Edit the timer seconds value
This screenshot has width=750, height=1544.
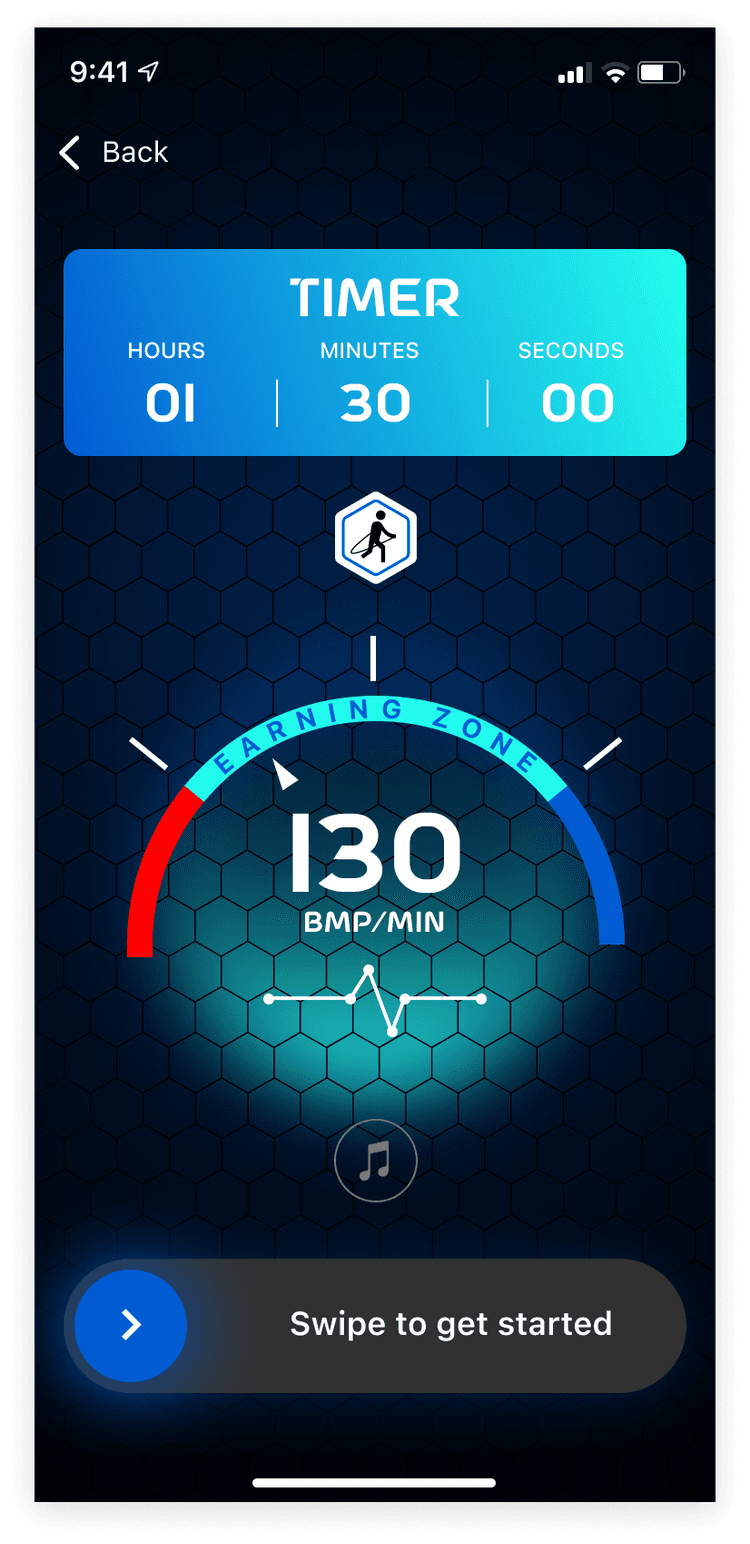pyautogui.click(x=577, y=403)
